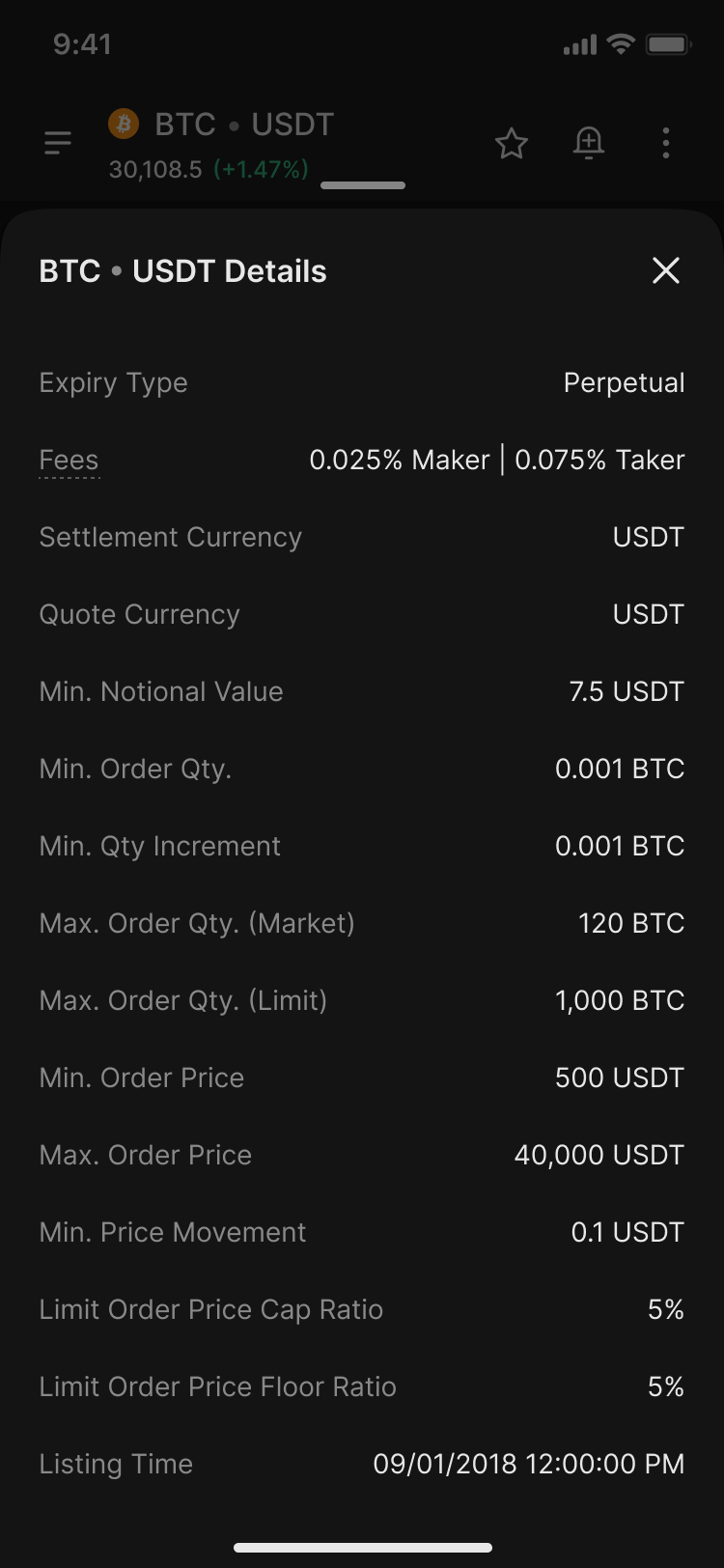Add BTC USDT to favorites with the star
Screen dimensions: 724x1568
click(x=512, y=144)
